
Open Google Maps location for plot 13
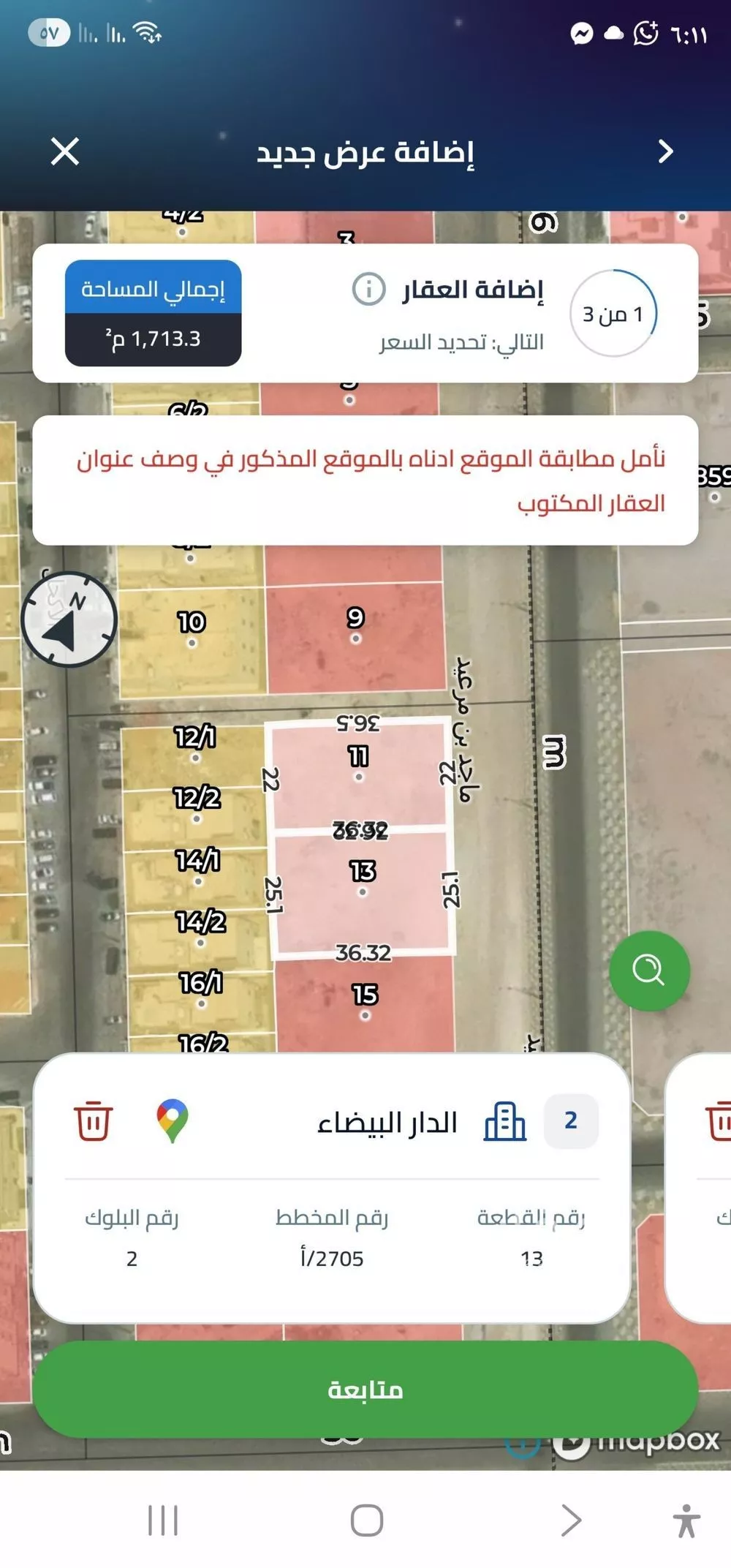point(173,1120)
